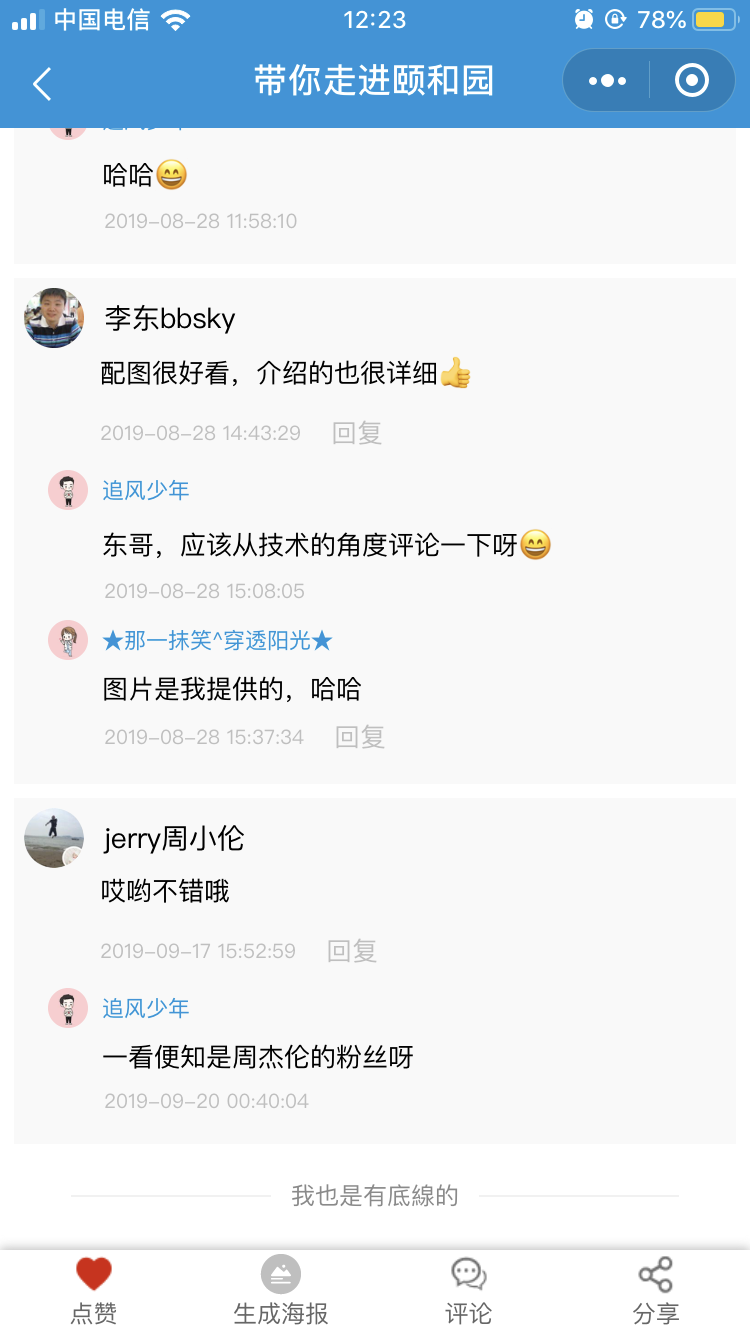Viewport: 750px width, 1334px height.
Task: Open 李东bbsky's profile avatar
Action: click(x=54, y=318)
